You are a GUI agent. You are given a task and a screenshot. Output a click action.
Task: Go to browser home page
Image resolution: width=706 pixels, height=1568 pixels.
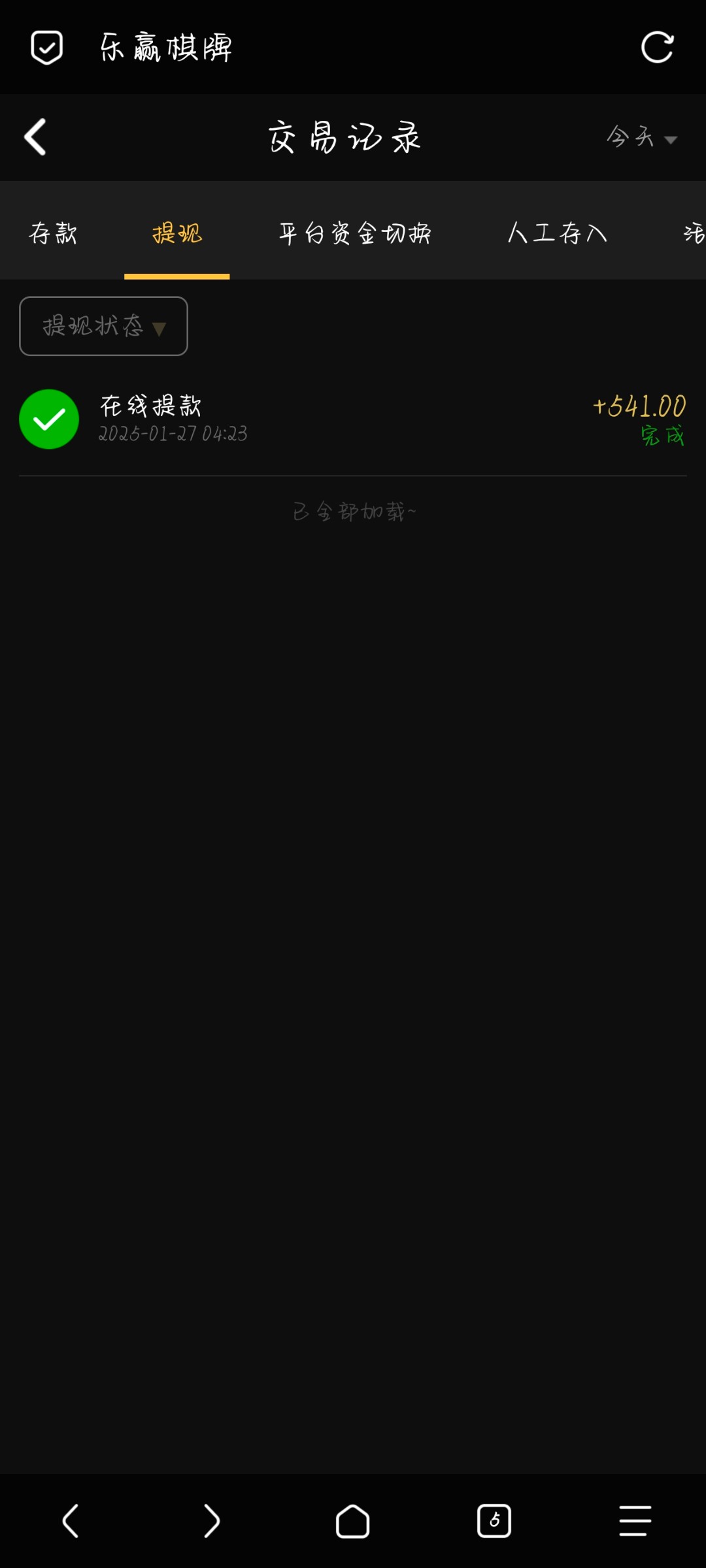coord(352,1521)
